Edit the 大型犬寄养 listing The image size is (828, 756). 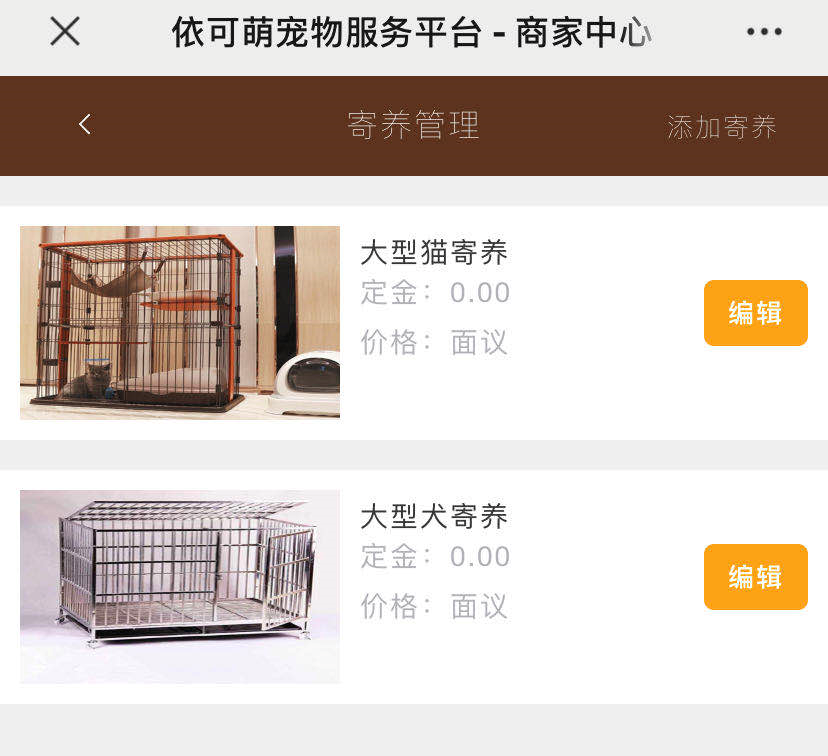point(755,577)
